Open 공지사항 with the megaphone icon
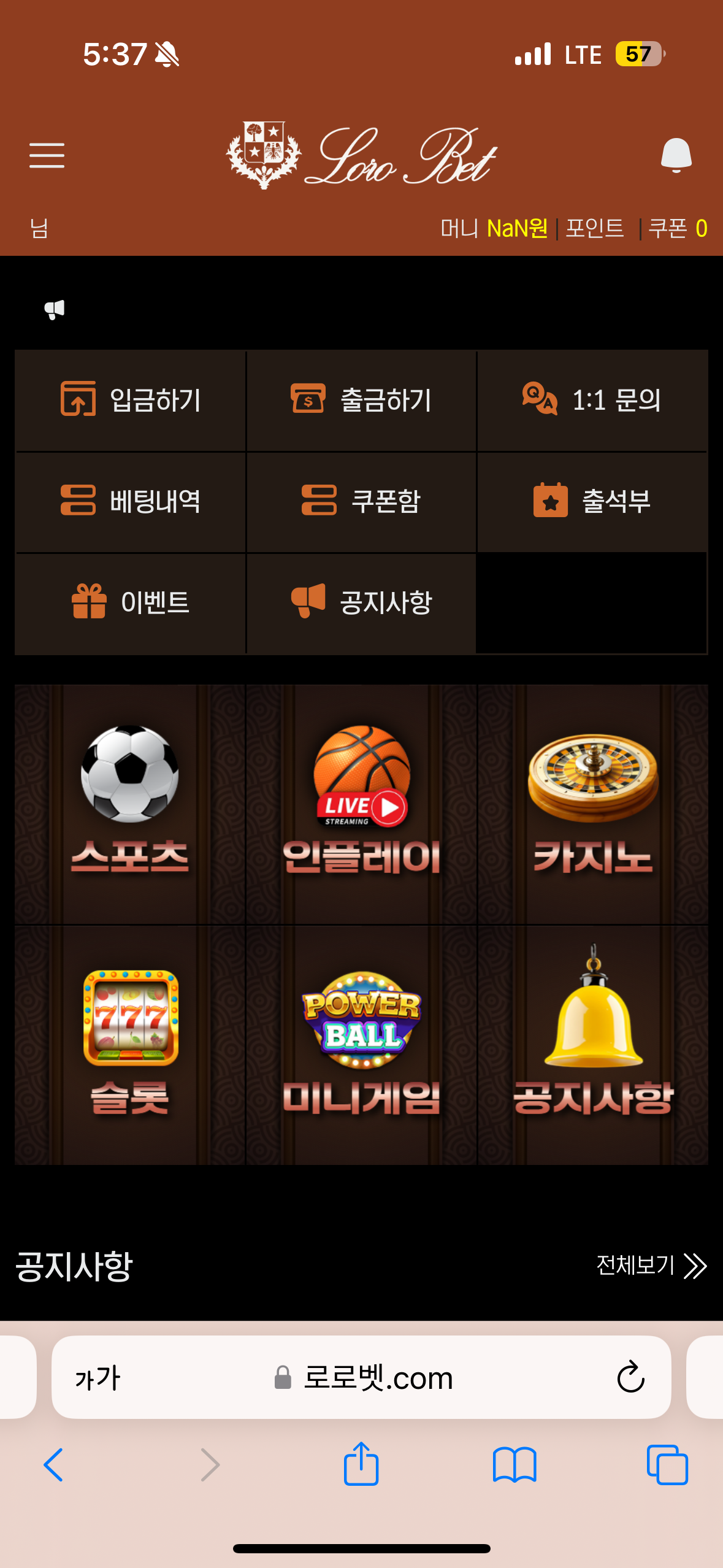 361,602
